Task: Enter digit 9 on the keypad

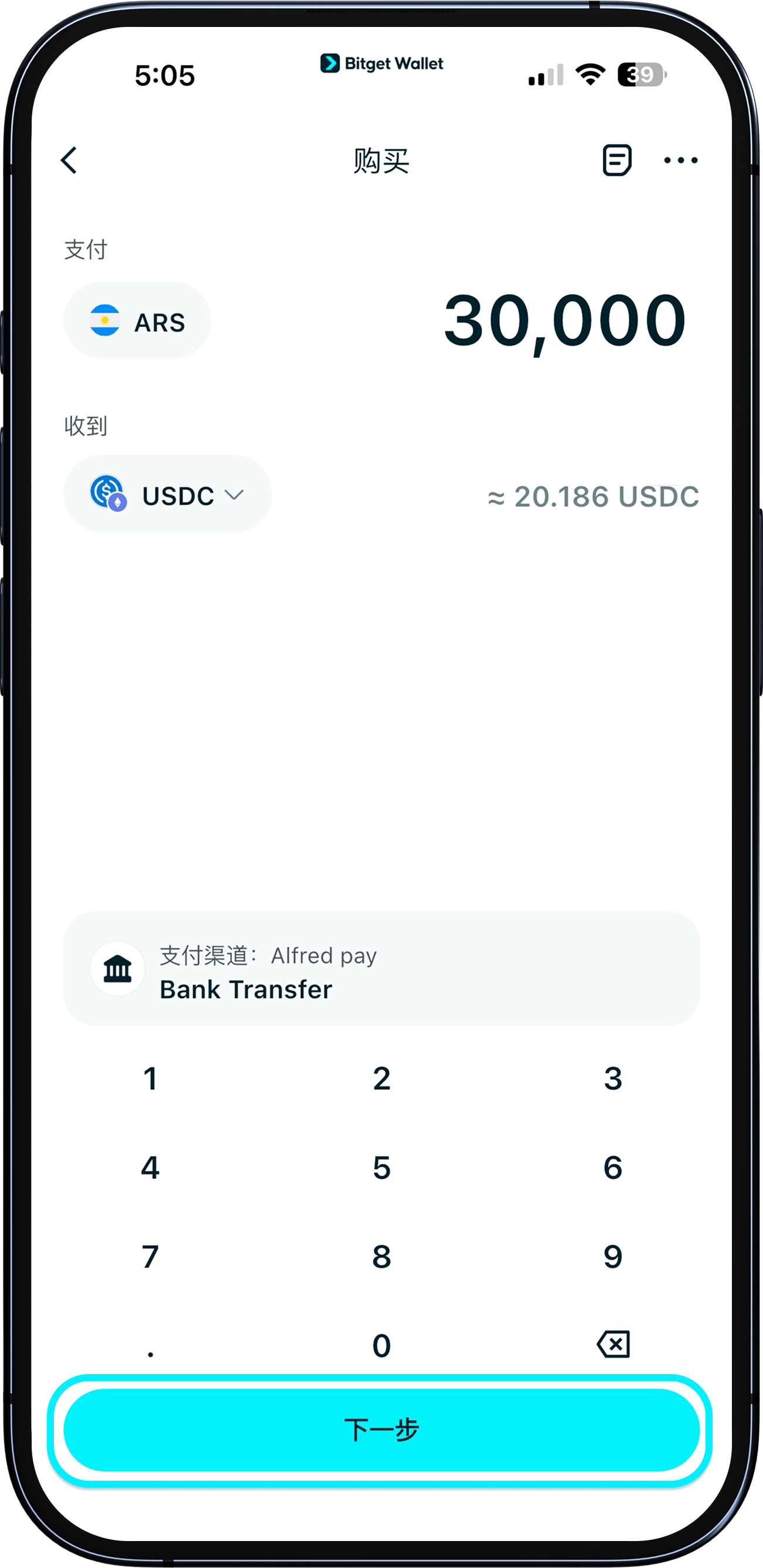Action: 612,1256
